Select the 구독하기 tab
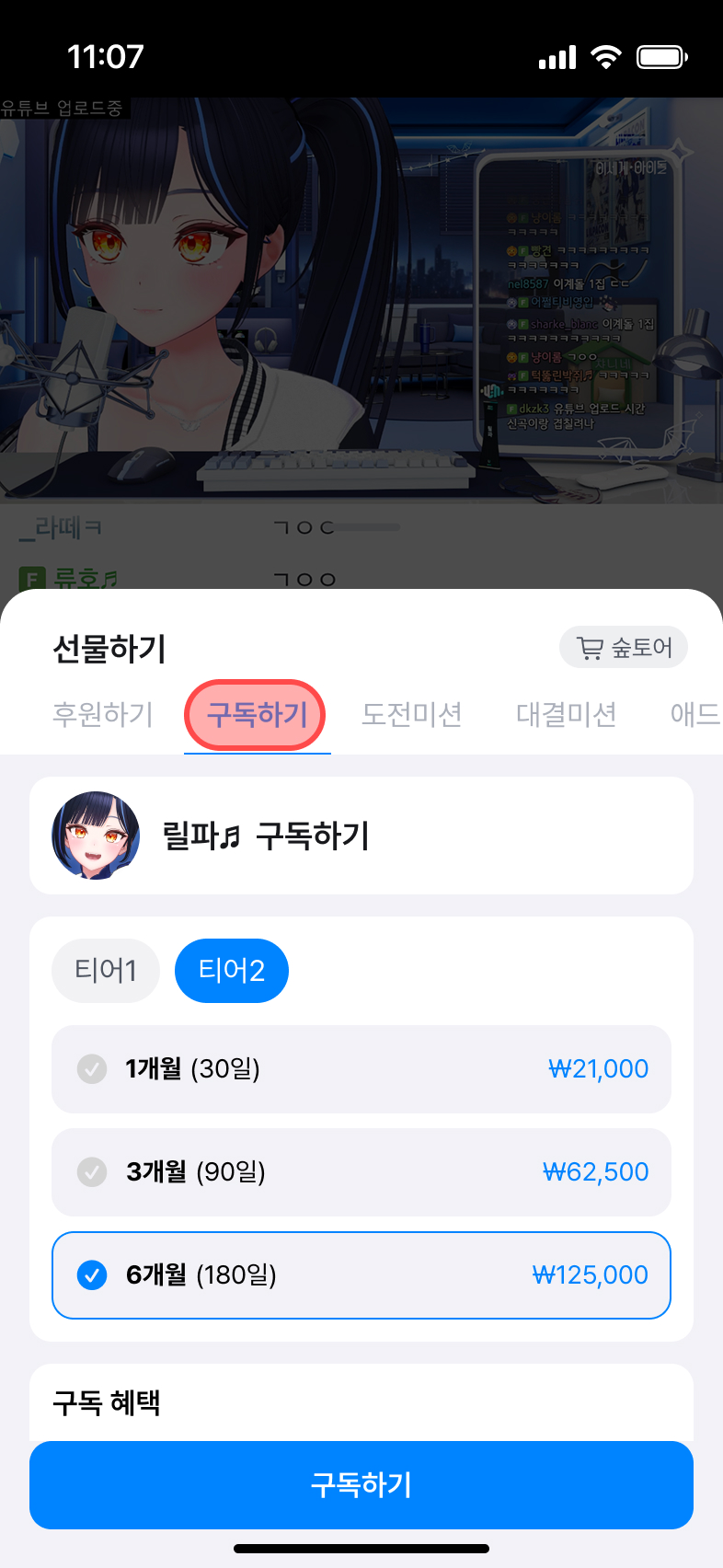 257,715
